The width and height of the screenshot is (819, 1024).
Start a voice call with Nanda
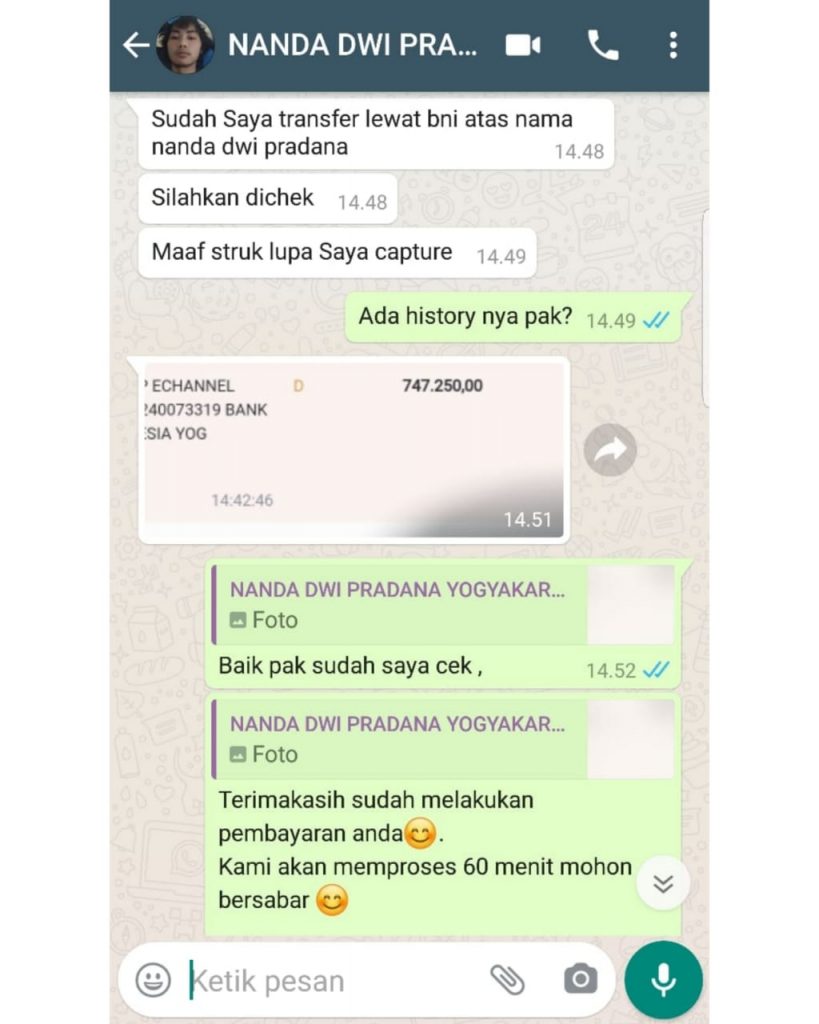[602, 45]
